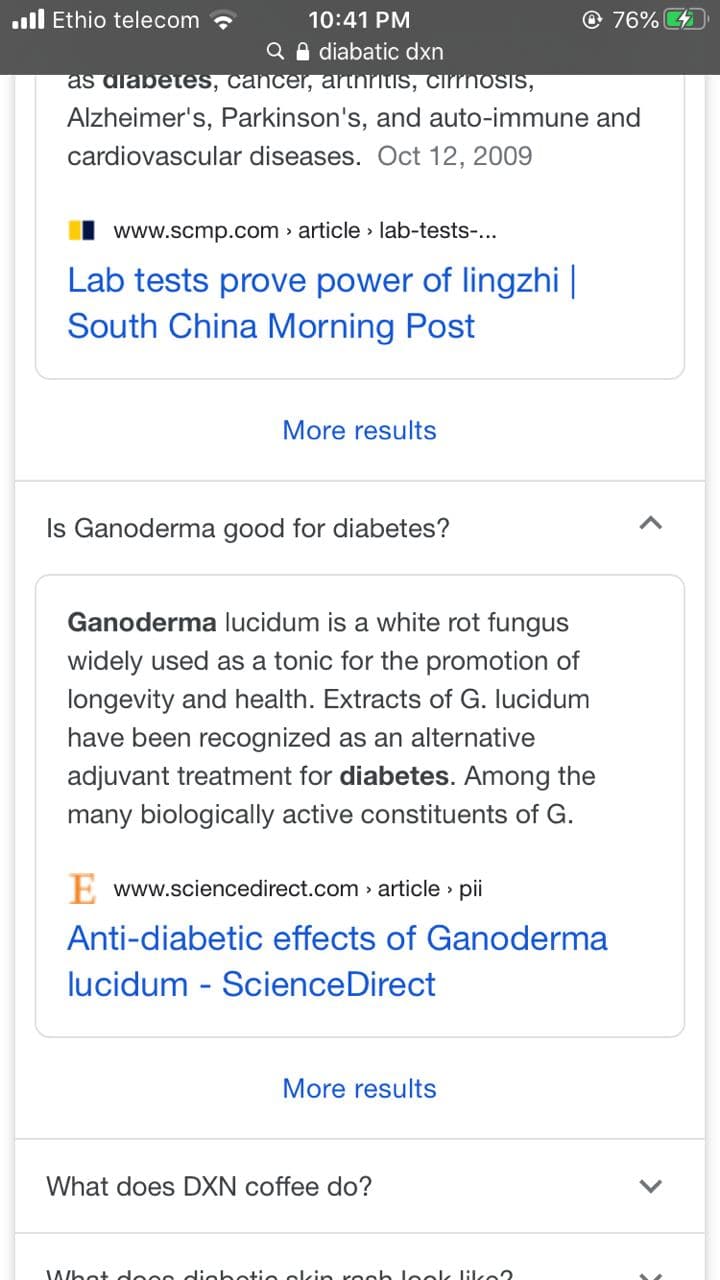Tap the diabatic dxn address bar
Screen dimensions: 720x1280
click(358, 51)
